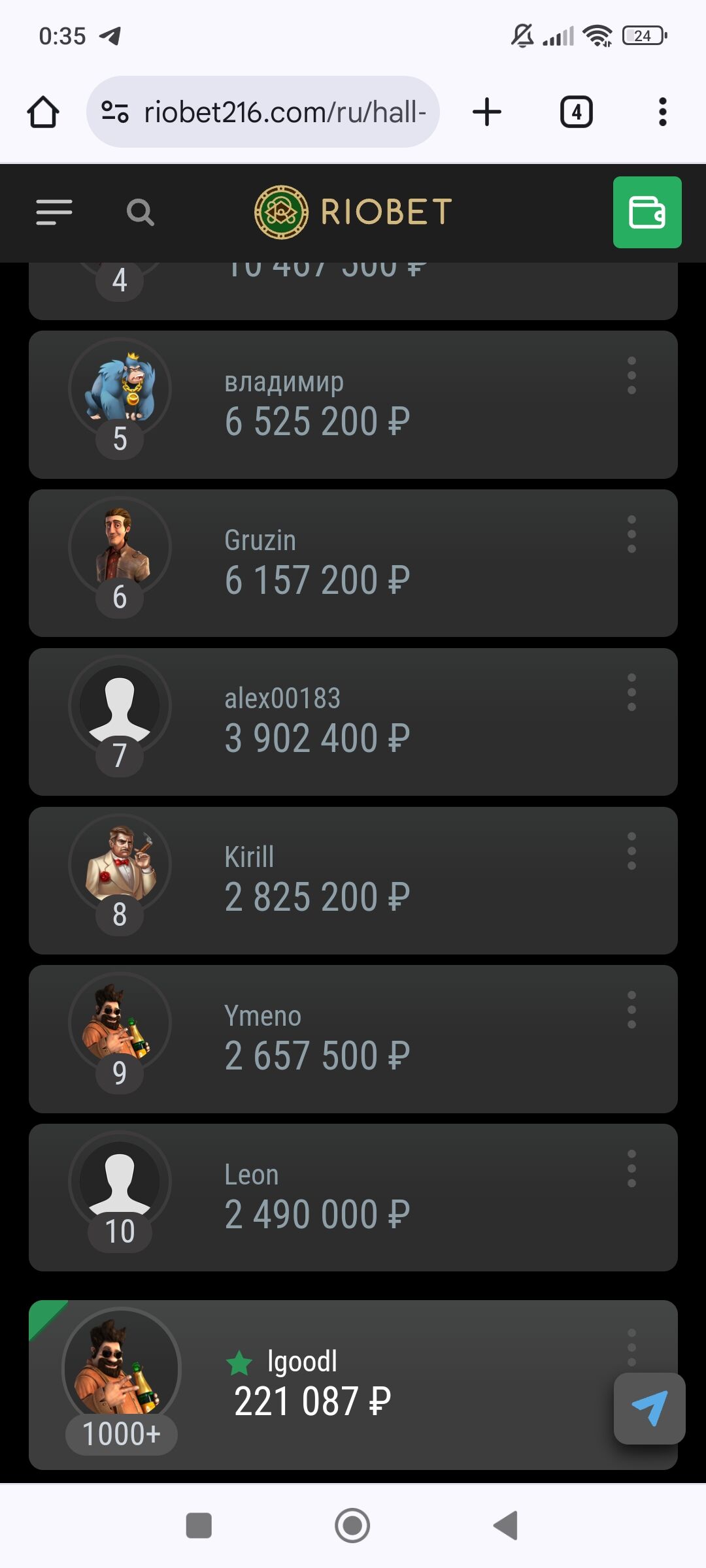Screen dimensions: 706x1568
Task: Tap the browser address bar
Action: click(275, 112)
